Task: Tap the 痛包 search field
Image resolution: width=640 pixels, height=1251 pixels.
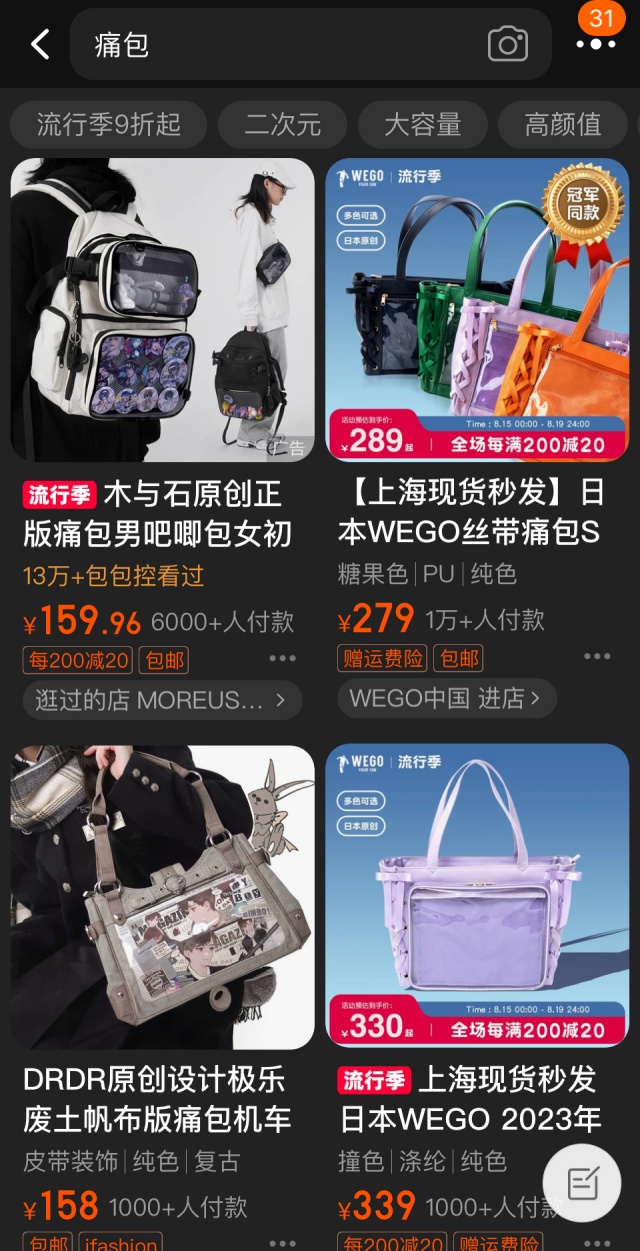Action: [280, 44]
